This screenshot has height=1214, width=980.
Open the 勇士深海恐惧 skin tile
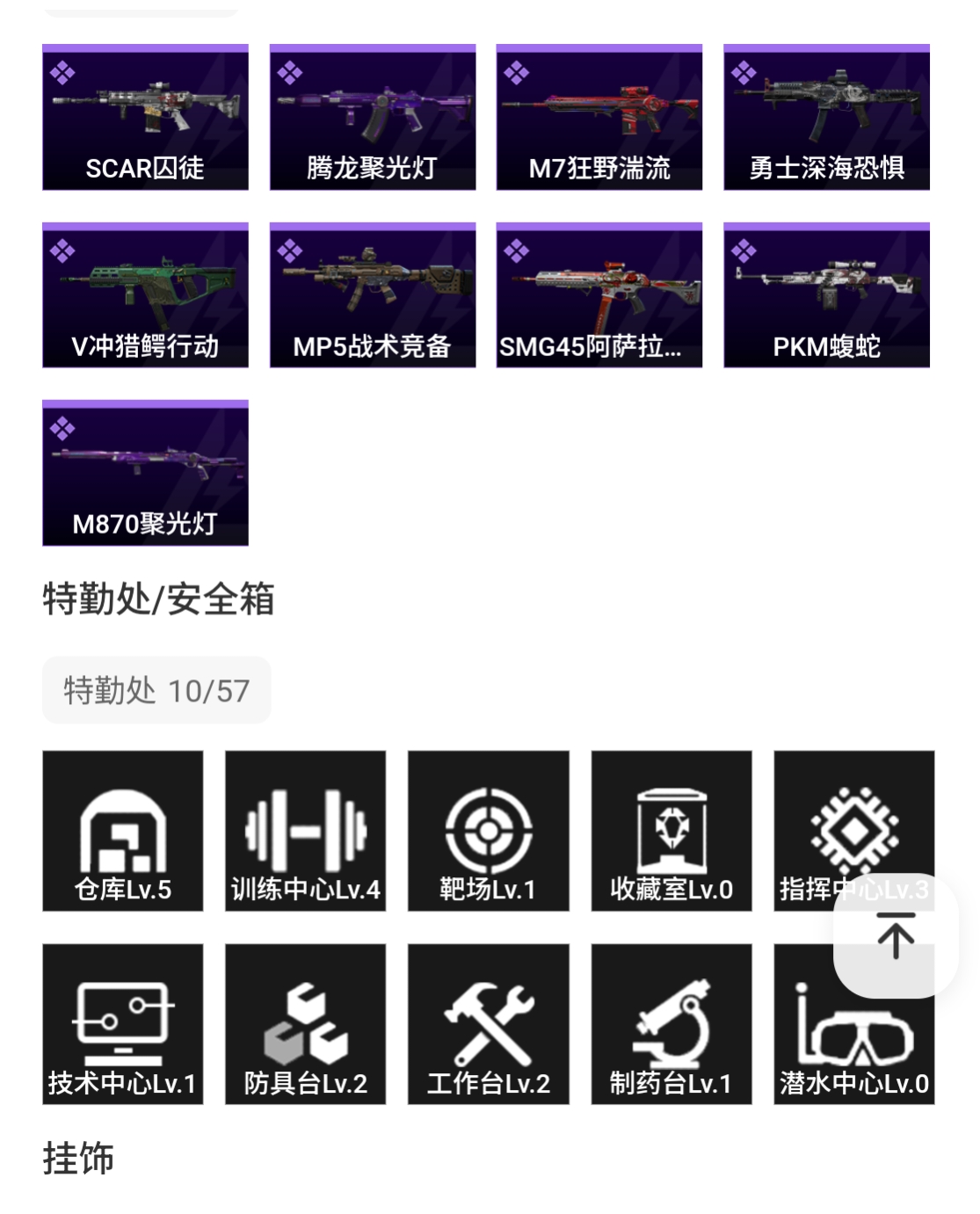click(826, 117)
